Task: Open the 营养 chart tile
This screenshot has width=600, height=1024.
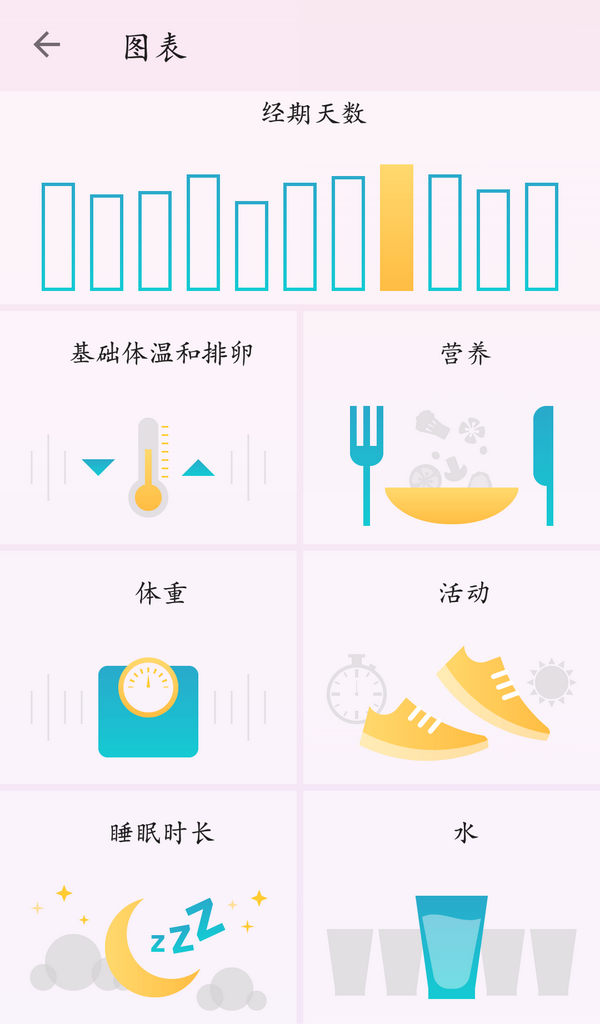Action: coord(452,428)
